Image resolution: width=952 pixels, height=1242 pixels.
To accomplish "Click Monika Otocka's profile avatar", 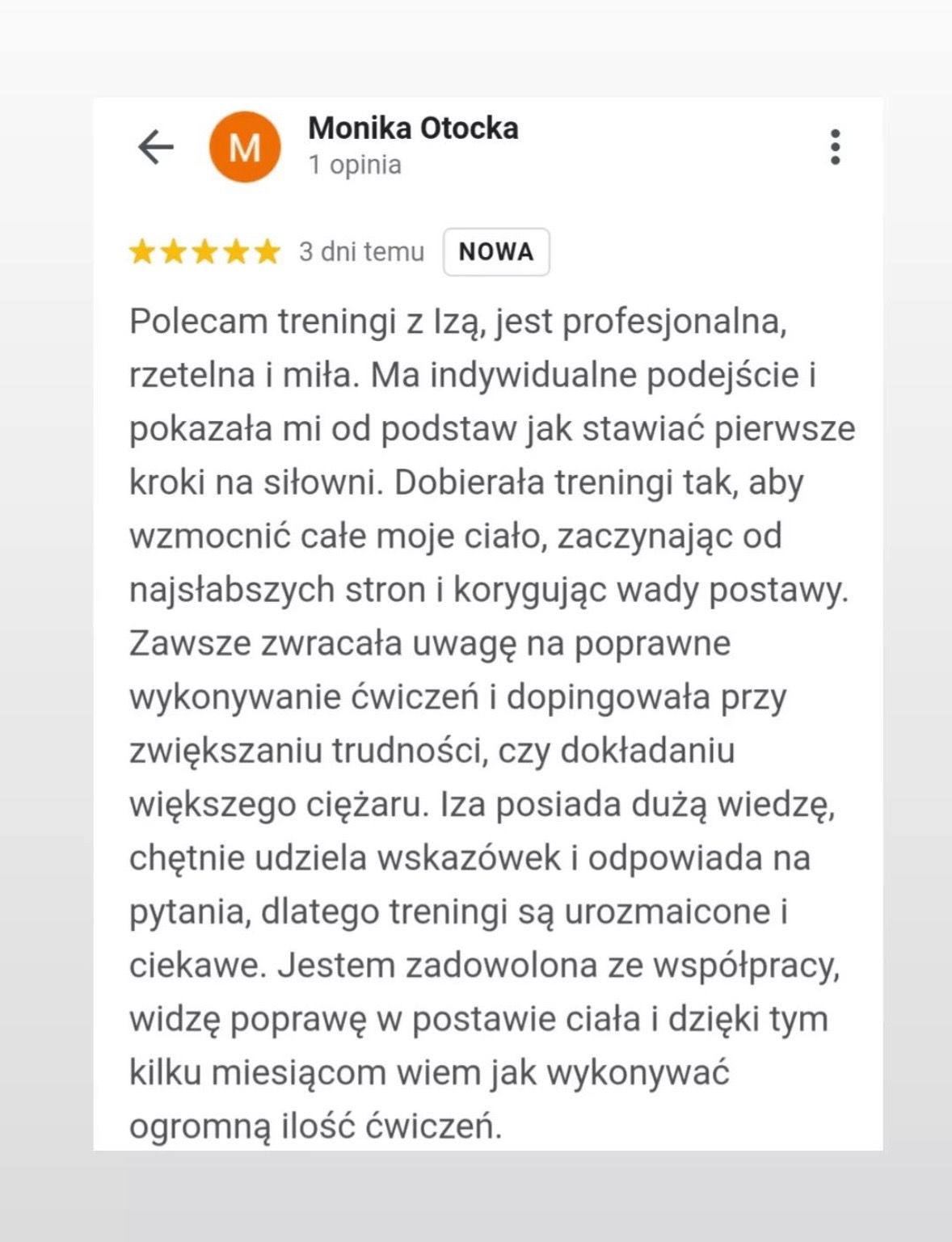I will 246,146.
